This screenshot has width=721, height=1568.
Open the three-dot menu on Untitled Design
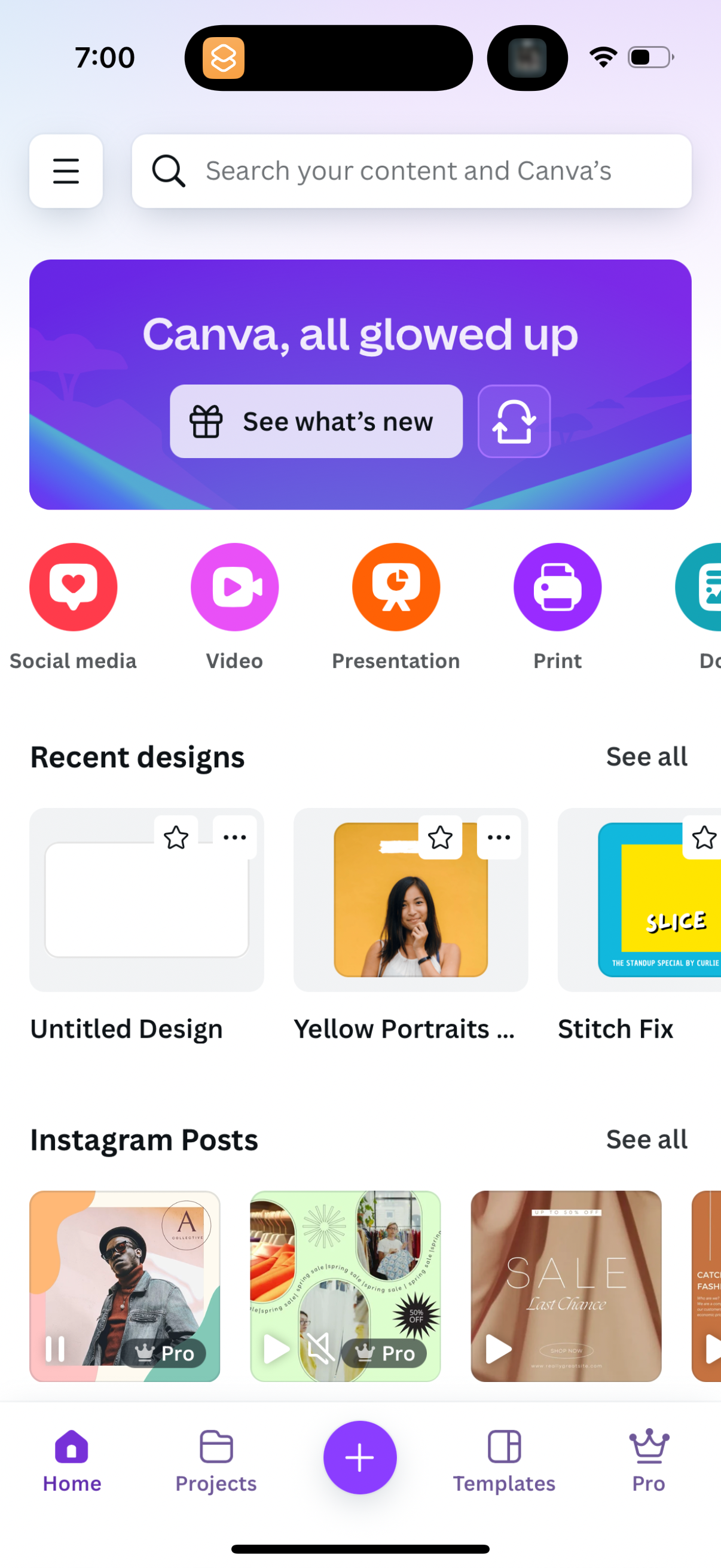pyautogui.click(x=234, y=838)
